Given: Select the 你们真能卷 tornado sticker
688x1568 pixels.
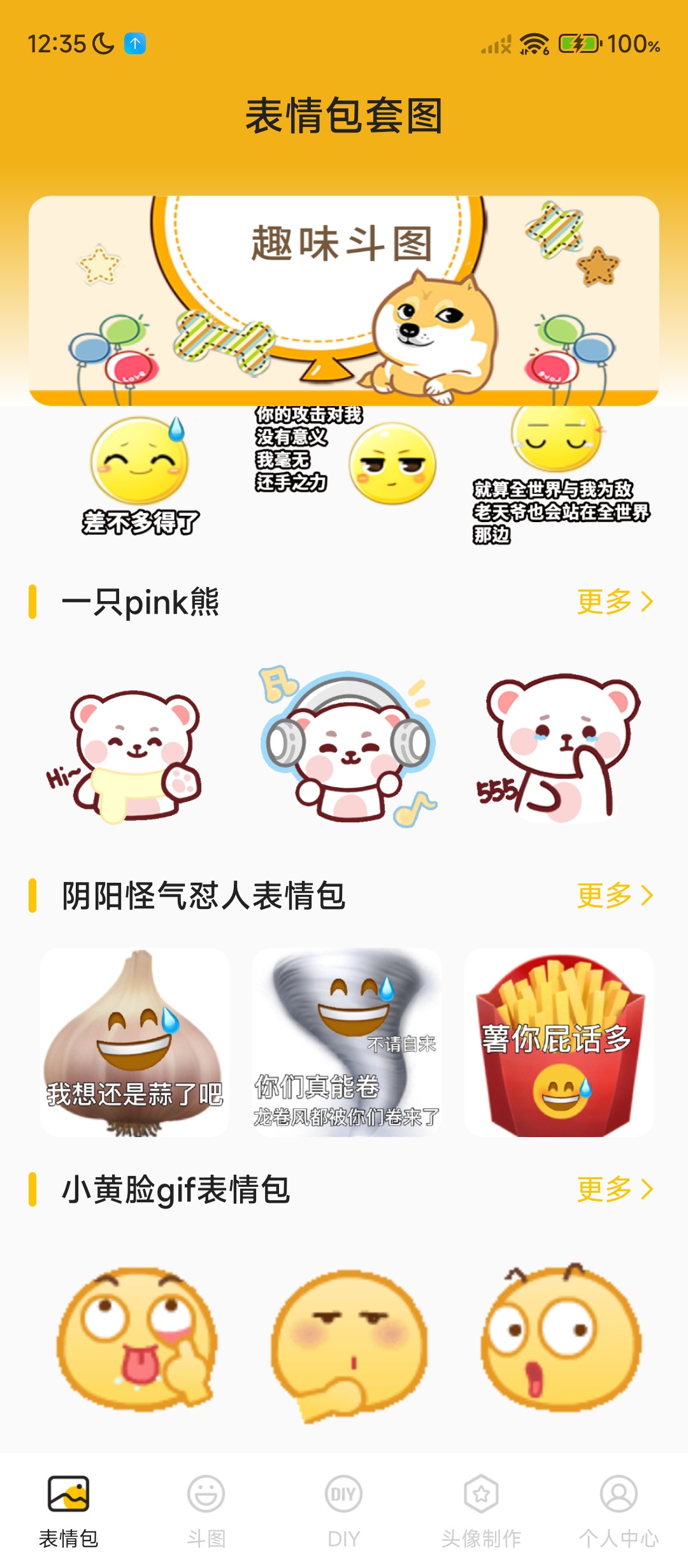Looking at the screenshot, I should pos(347,1042).
